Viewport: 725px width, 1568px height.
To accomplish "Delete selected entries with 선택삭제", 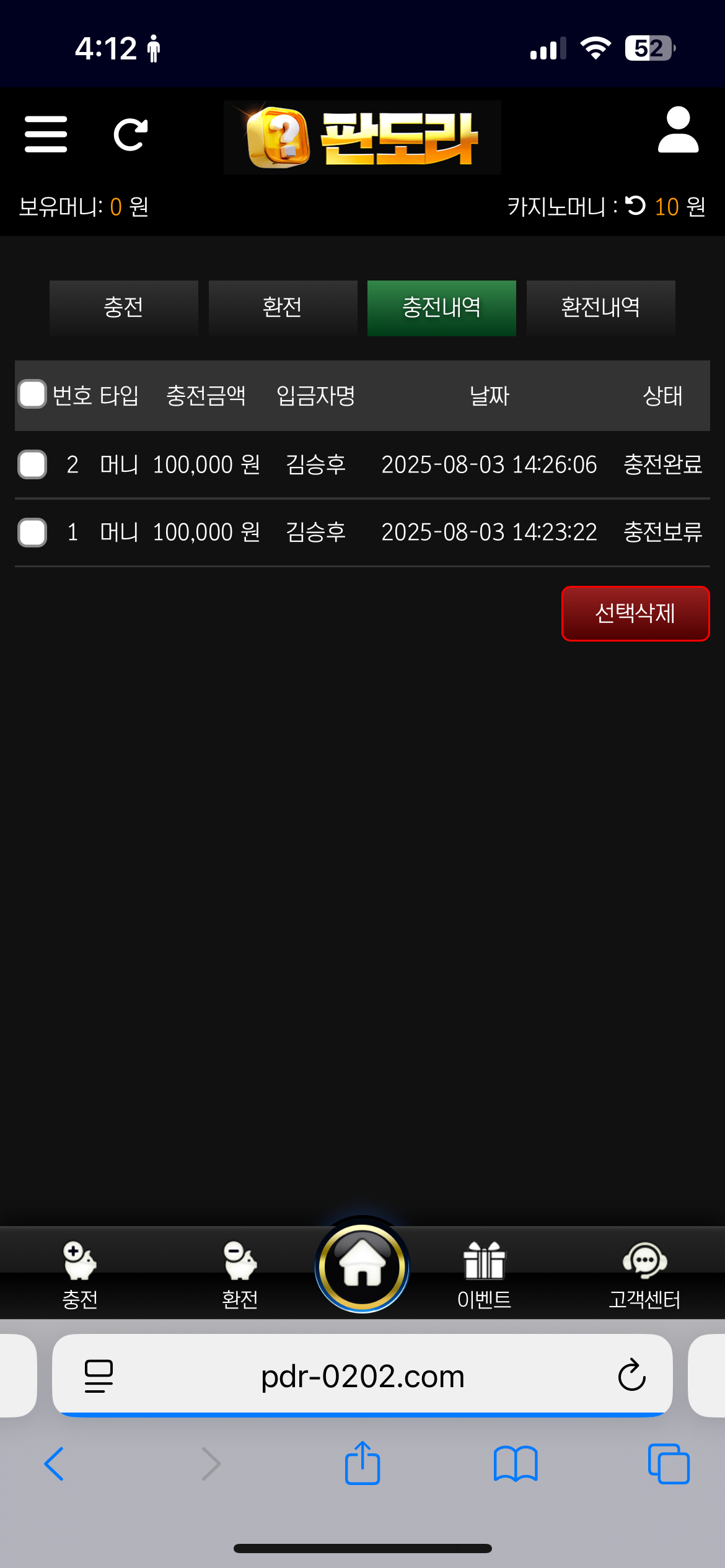I will (x=635, y=613).
